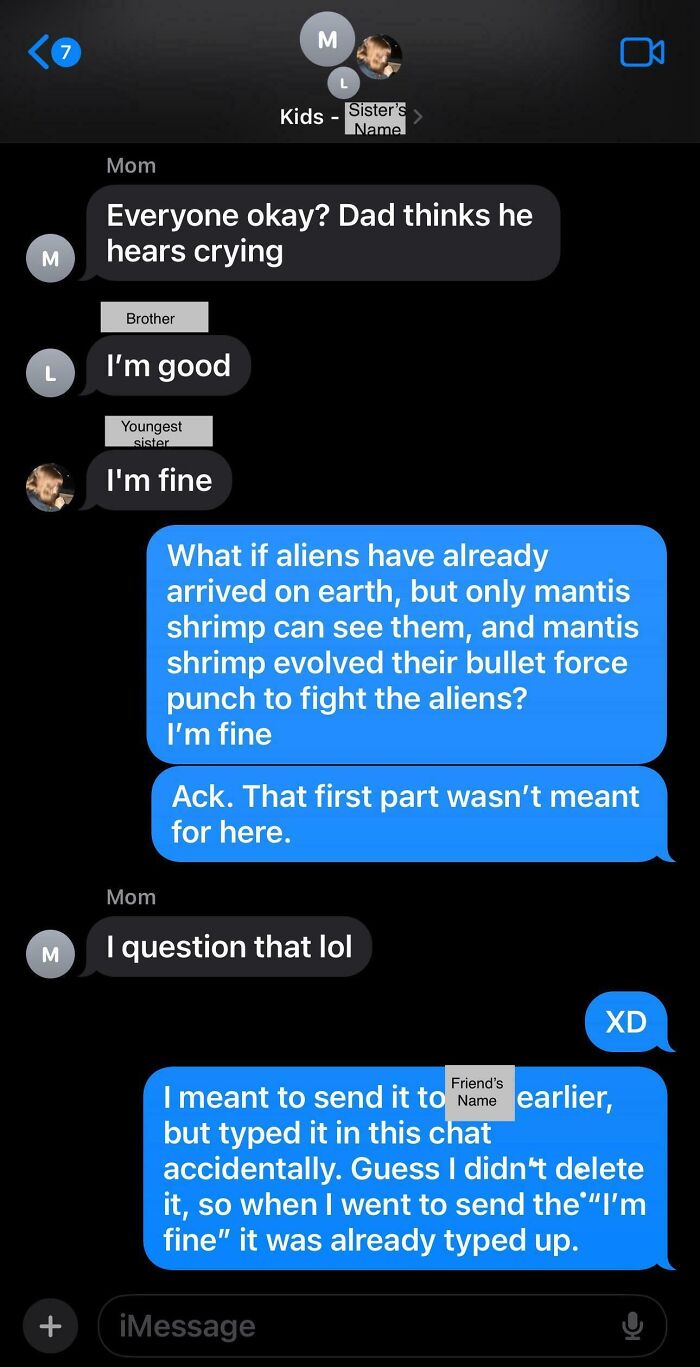Tap the microphone dictation icon
Viewport: 700px width, 1367px height.
(632, 1326)
